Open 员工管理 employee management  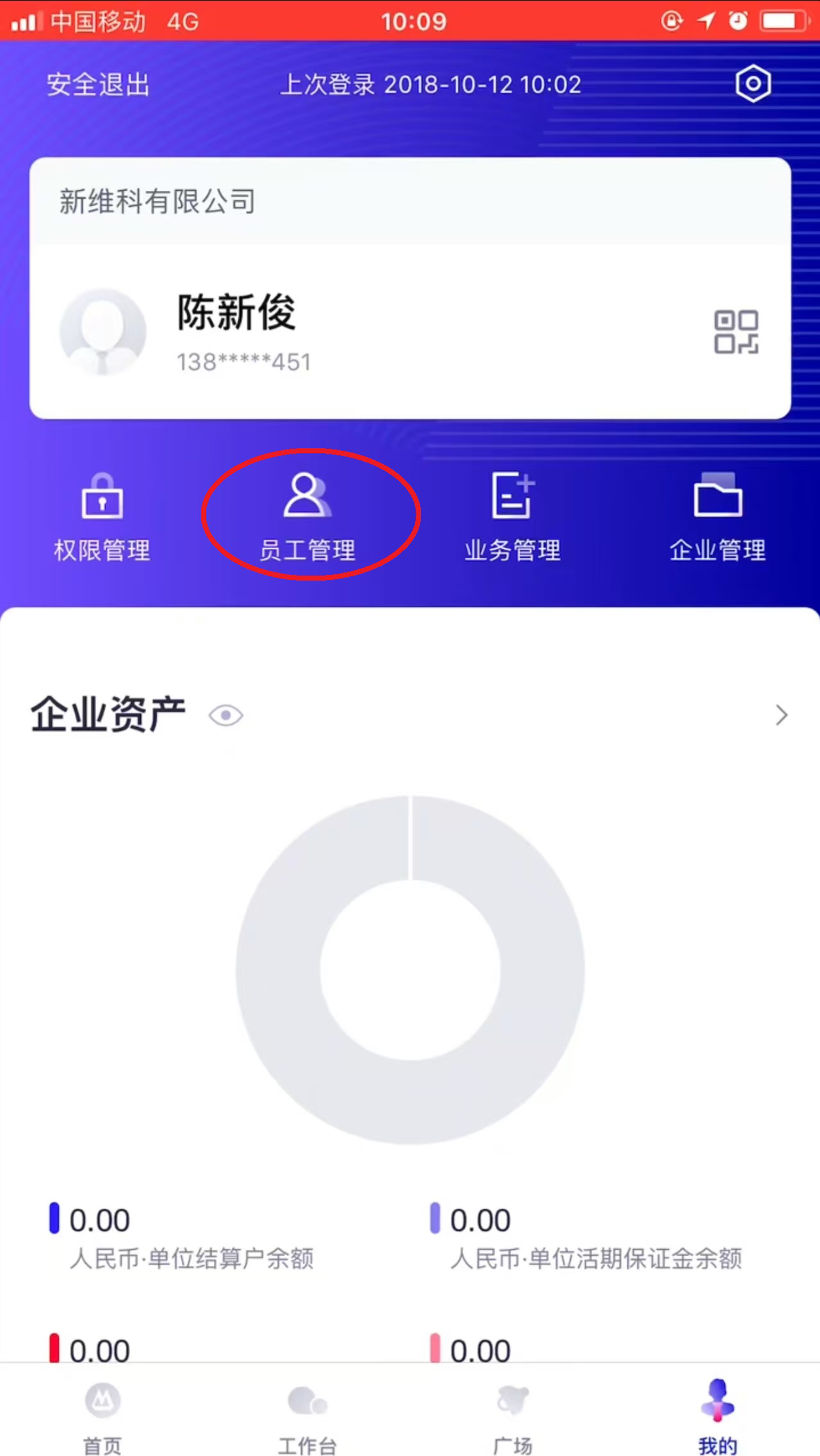point(307,516)
